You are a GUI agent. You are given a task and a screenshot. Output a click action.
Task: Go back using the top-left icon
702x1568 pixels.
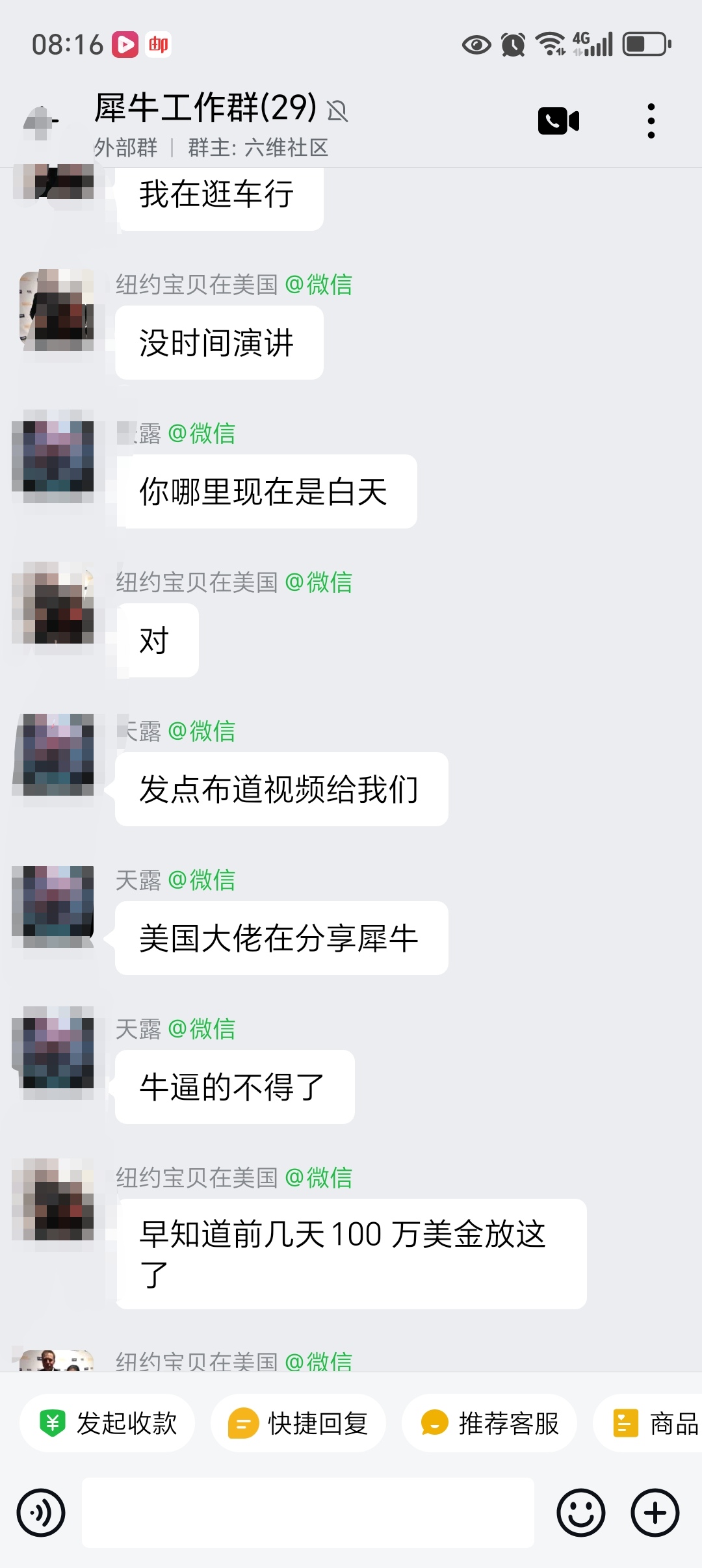(40, 122)
